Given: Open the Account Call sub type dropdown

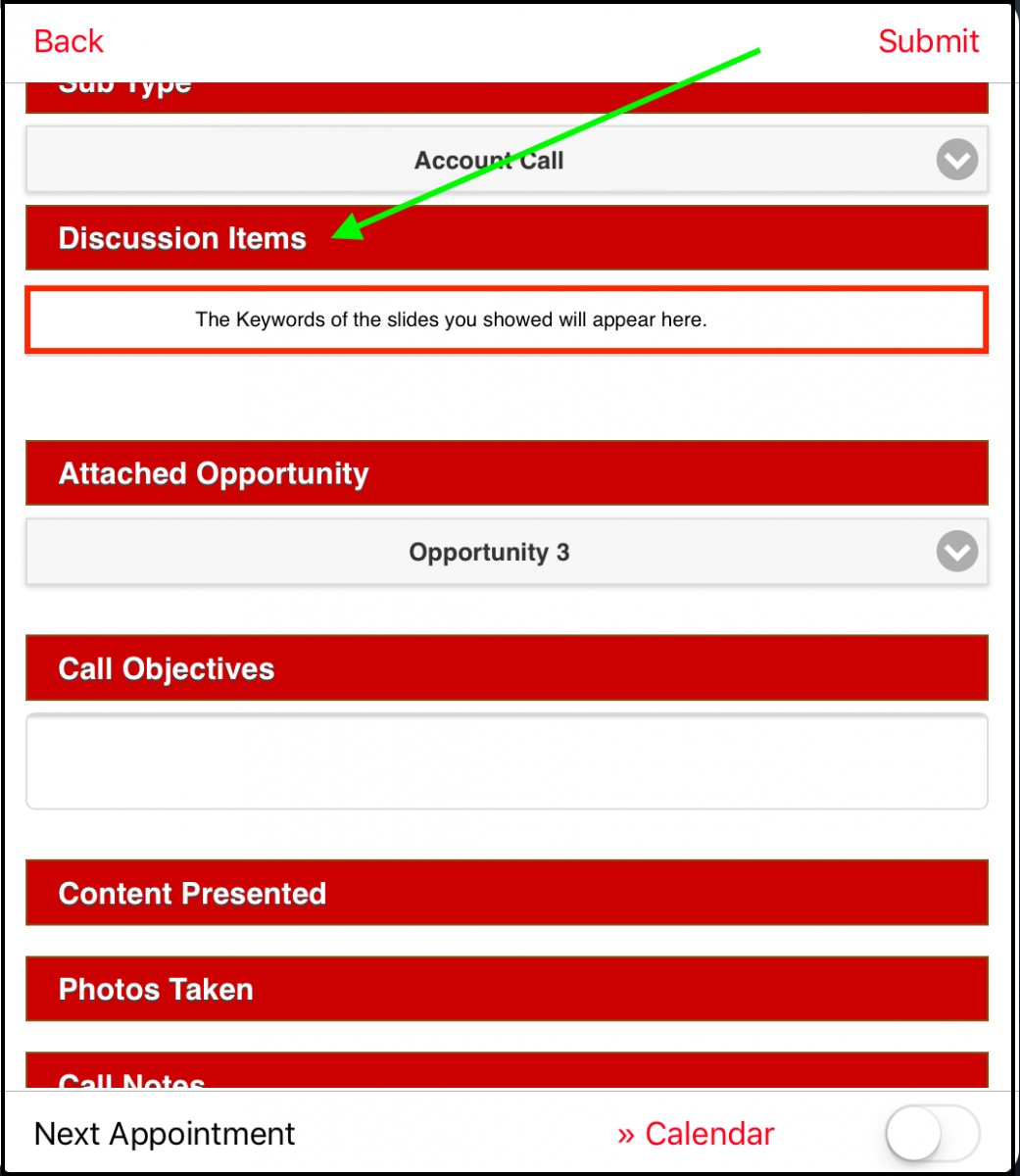Looking at the screenshot, I should (506, 160).
